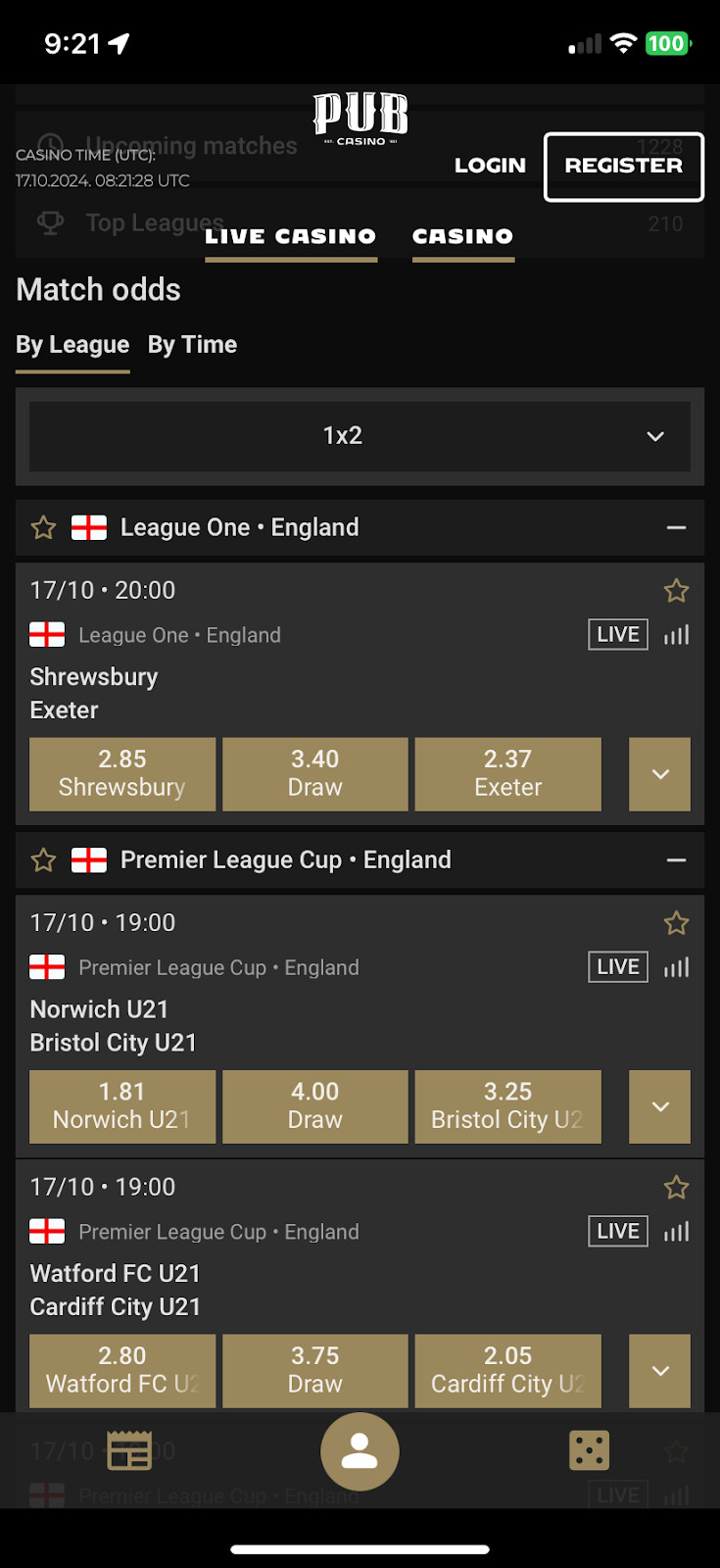Viewport: 720px width, 1568px height.
Task: Open the 1x2 market dropdown
Action: click(360, 436)
